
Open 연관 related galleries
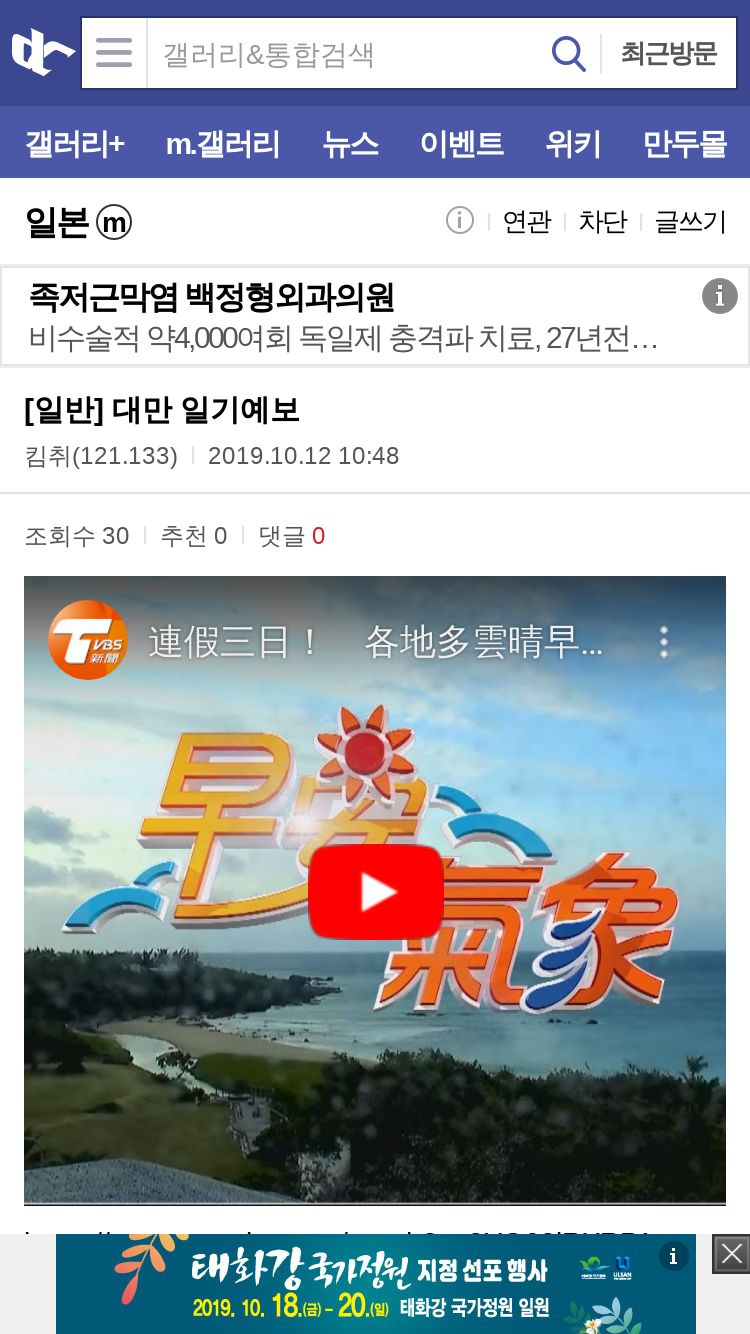point(526,221)
